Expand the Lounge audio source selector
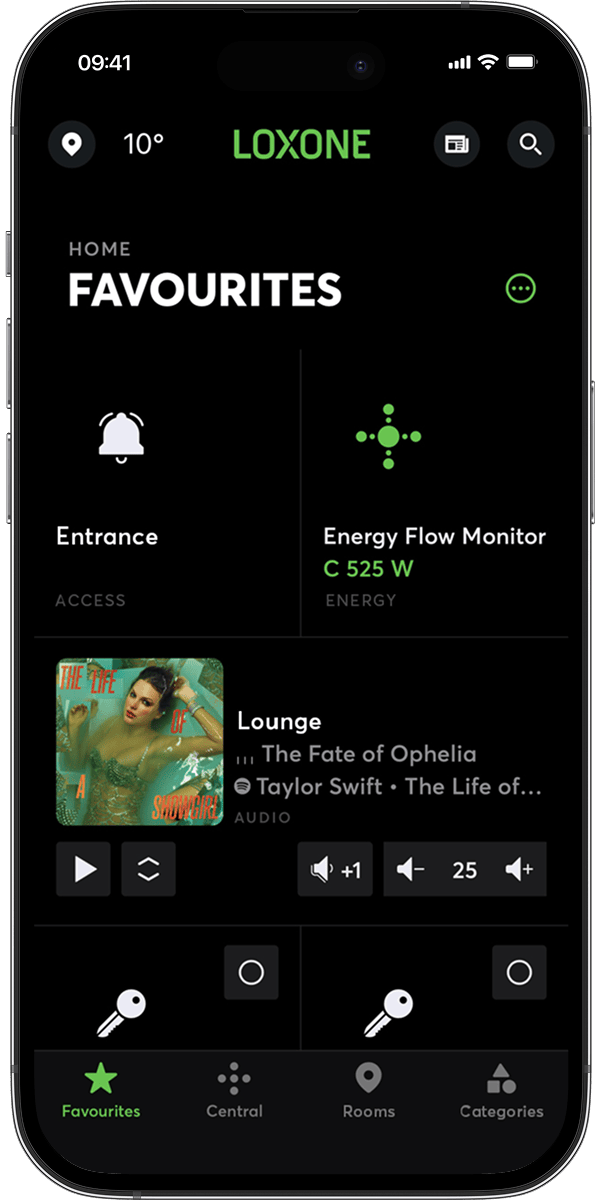The height and width of the screenshot is (1200, 600). point(148,869)
